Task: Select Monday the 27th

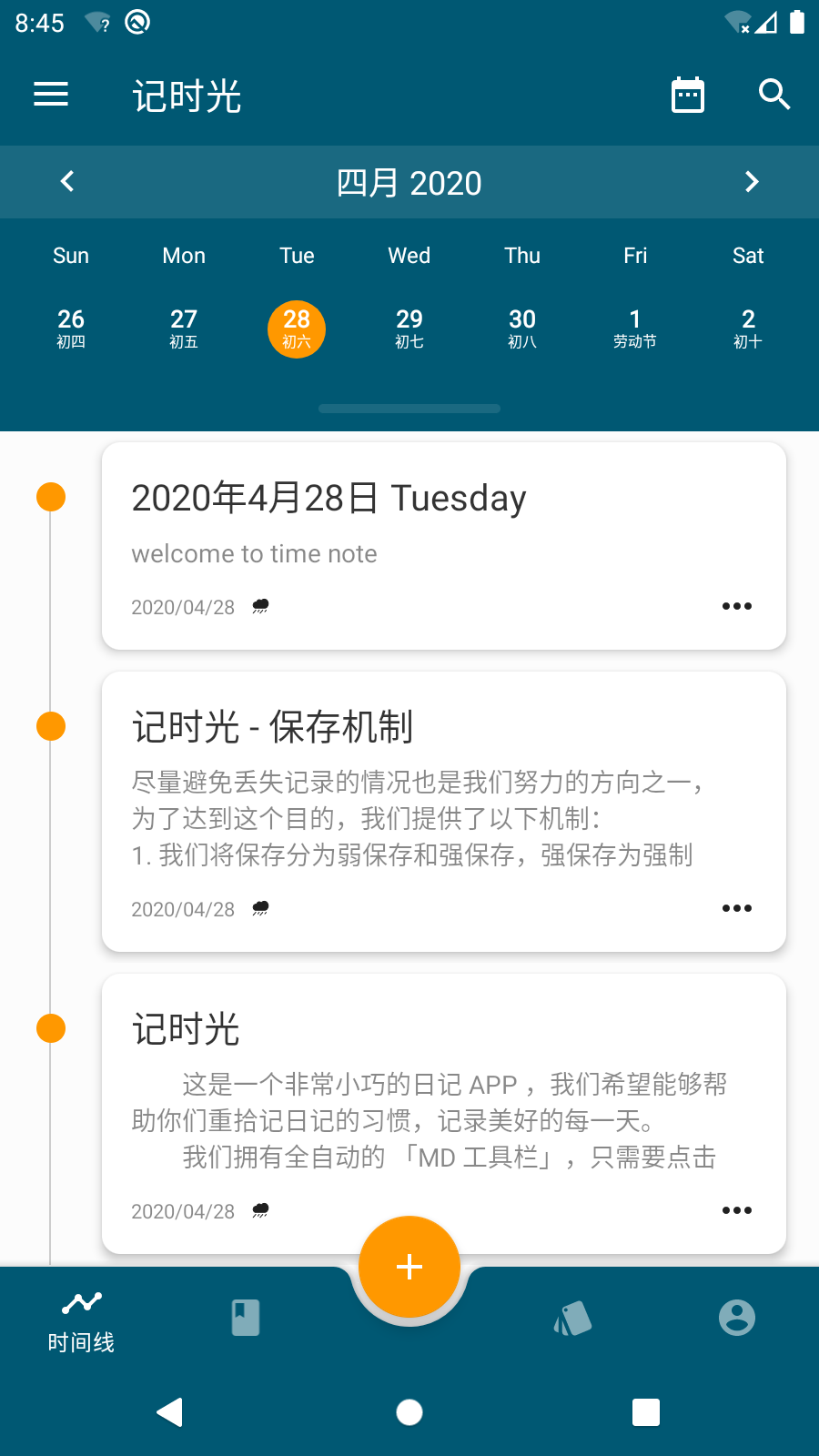Action: [184, 328]
